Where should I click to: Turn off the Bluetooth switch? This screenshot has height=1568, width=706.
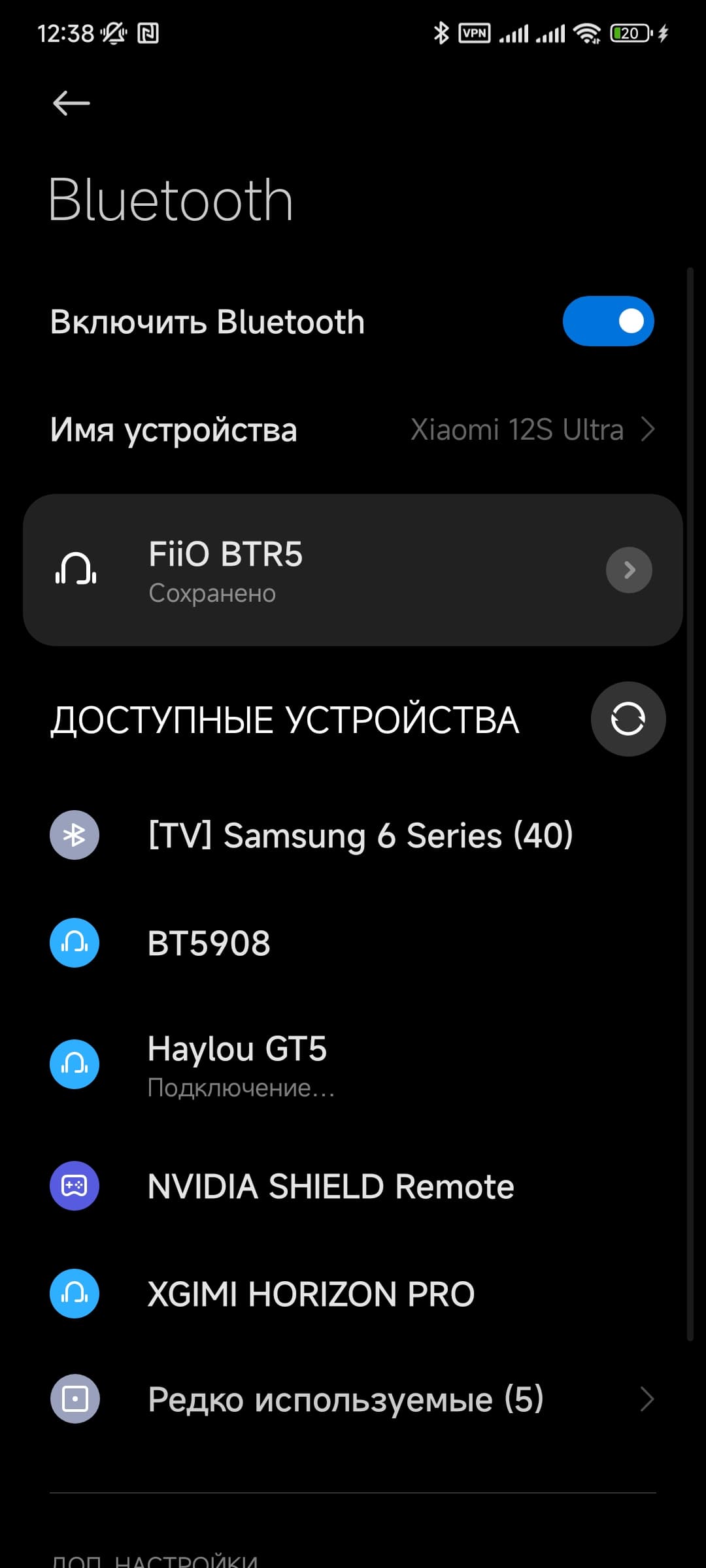tap(608, 321)
